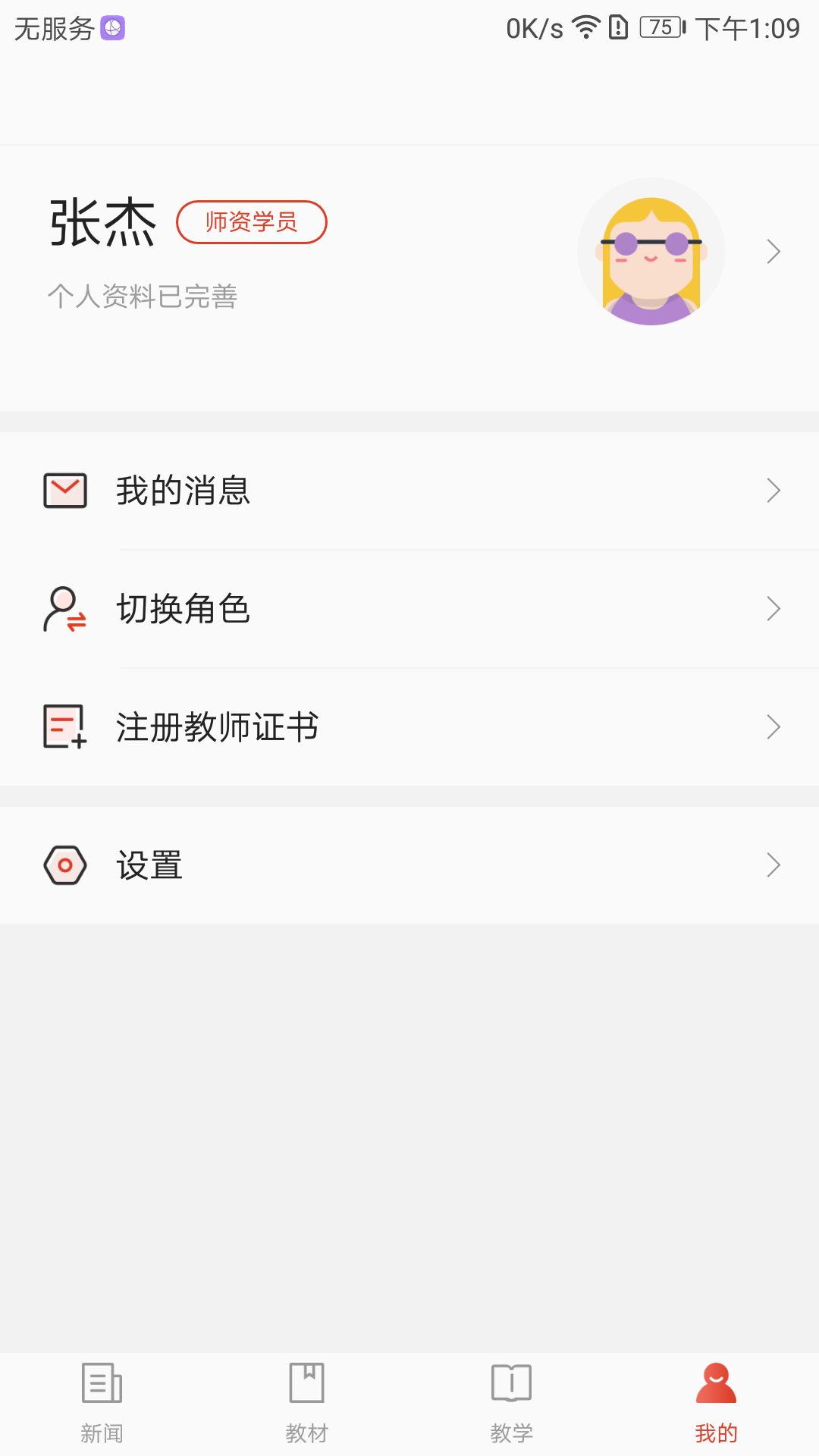This screenshot has height=1456, width=819.
Task: Open 设置 using its chevron arrow
Action: click(774, 864)
